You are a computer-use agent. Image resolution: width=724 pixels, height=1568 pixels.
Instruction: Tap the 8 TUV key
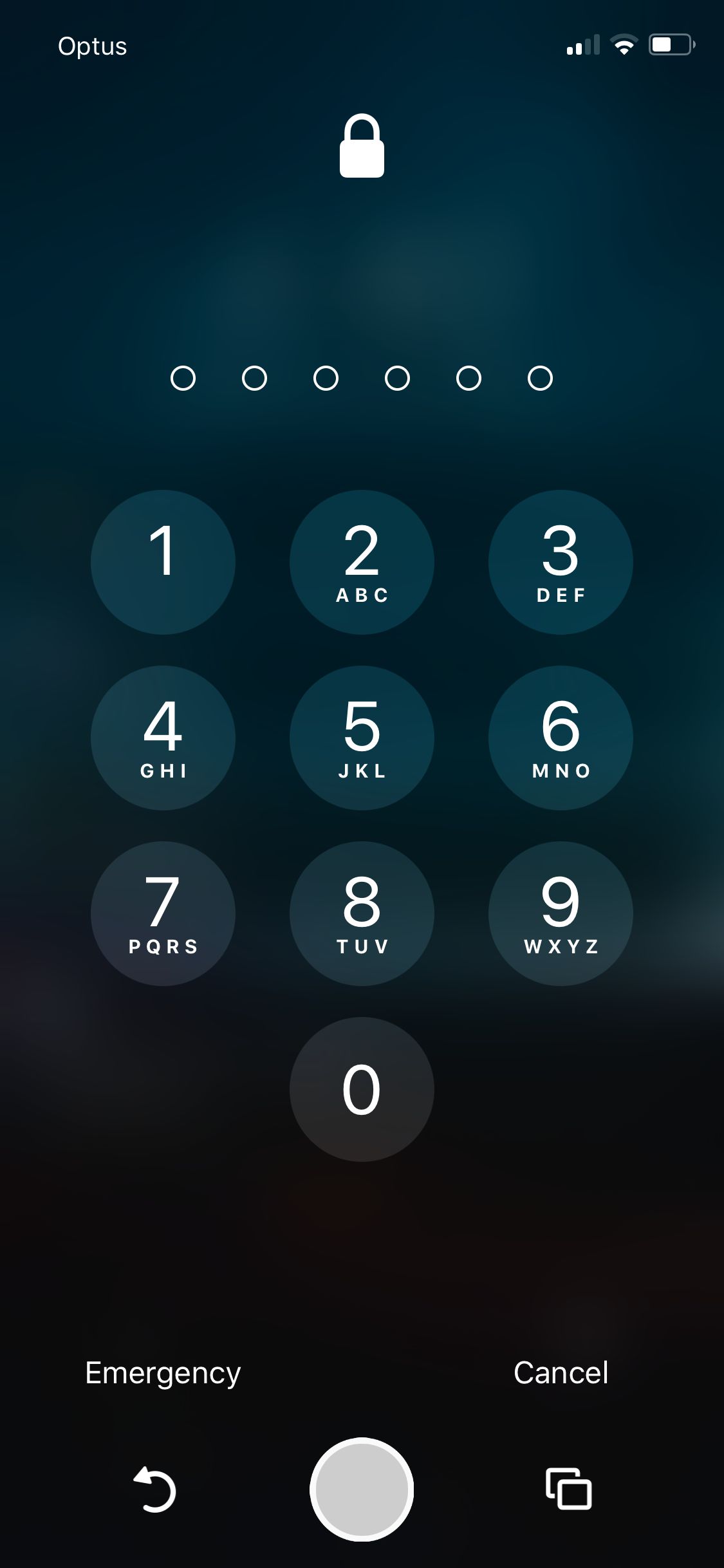tap(362, 913)
